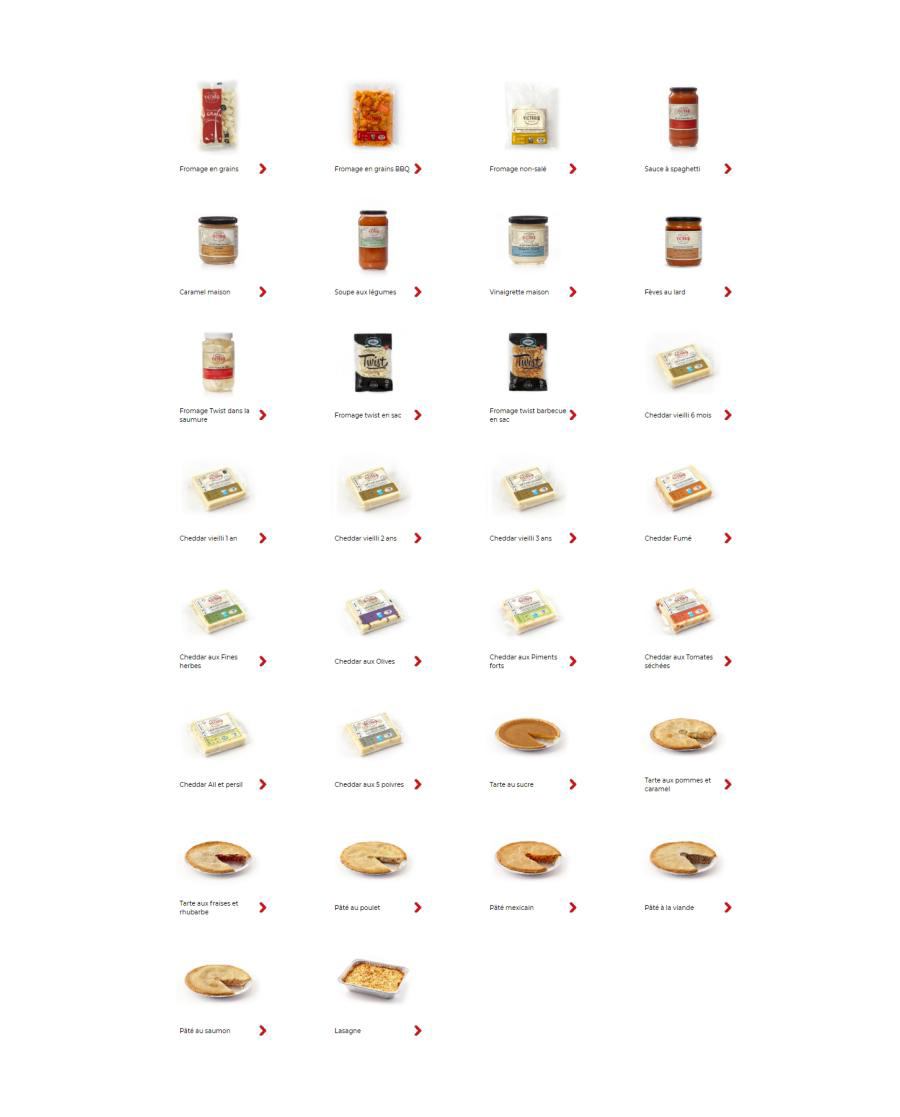
Task: Select the Sauce à spaghetti product
Action: click(672, 169)
